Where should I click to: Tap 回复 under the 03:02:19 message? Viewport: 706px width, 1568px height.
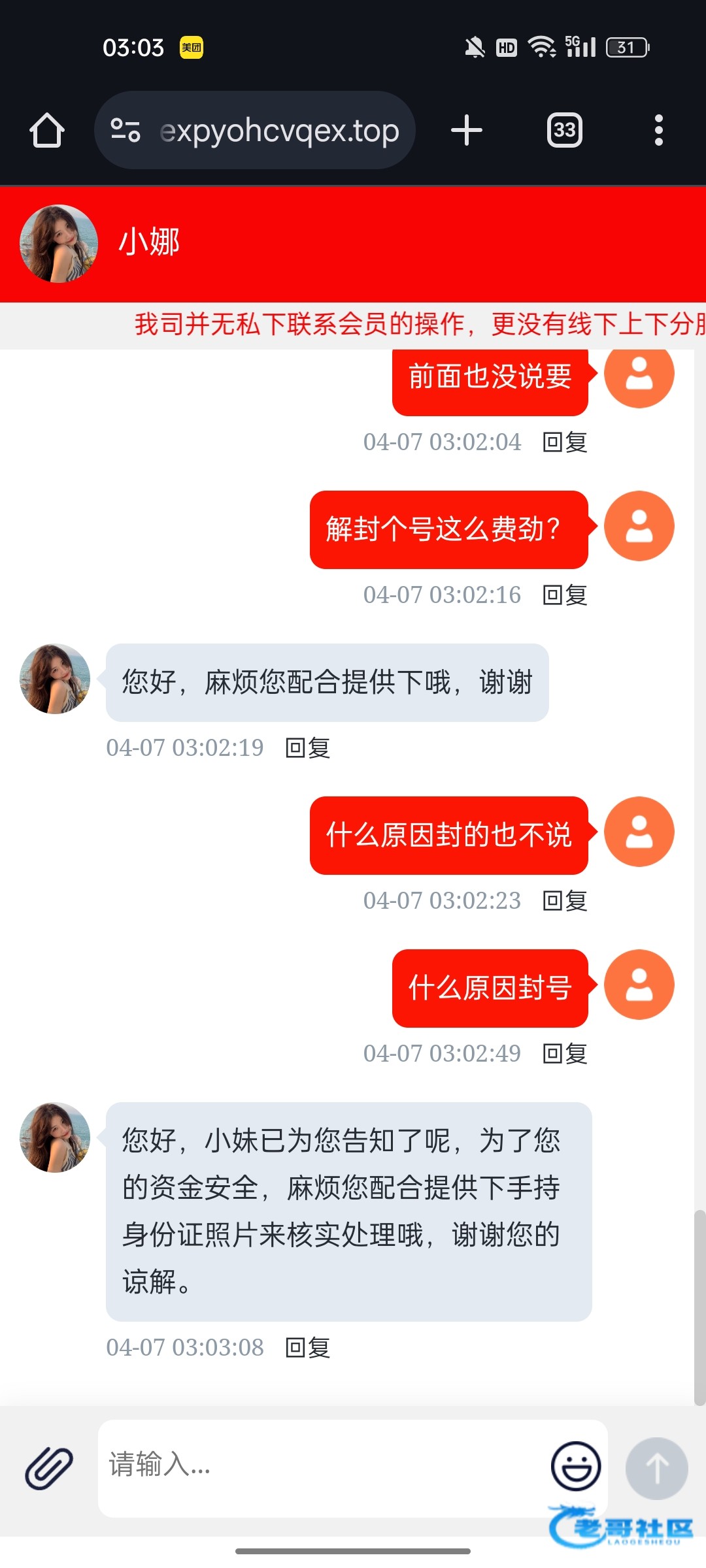click(308, 748)
